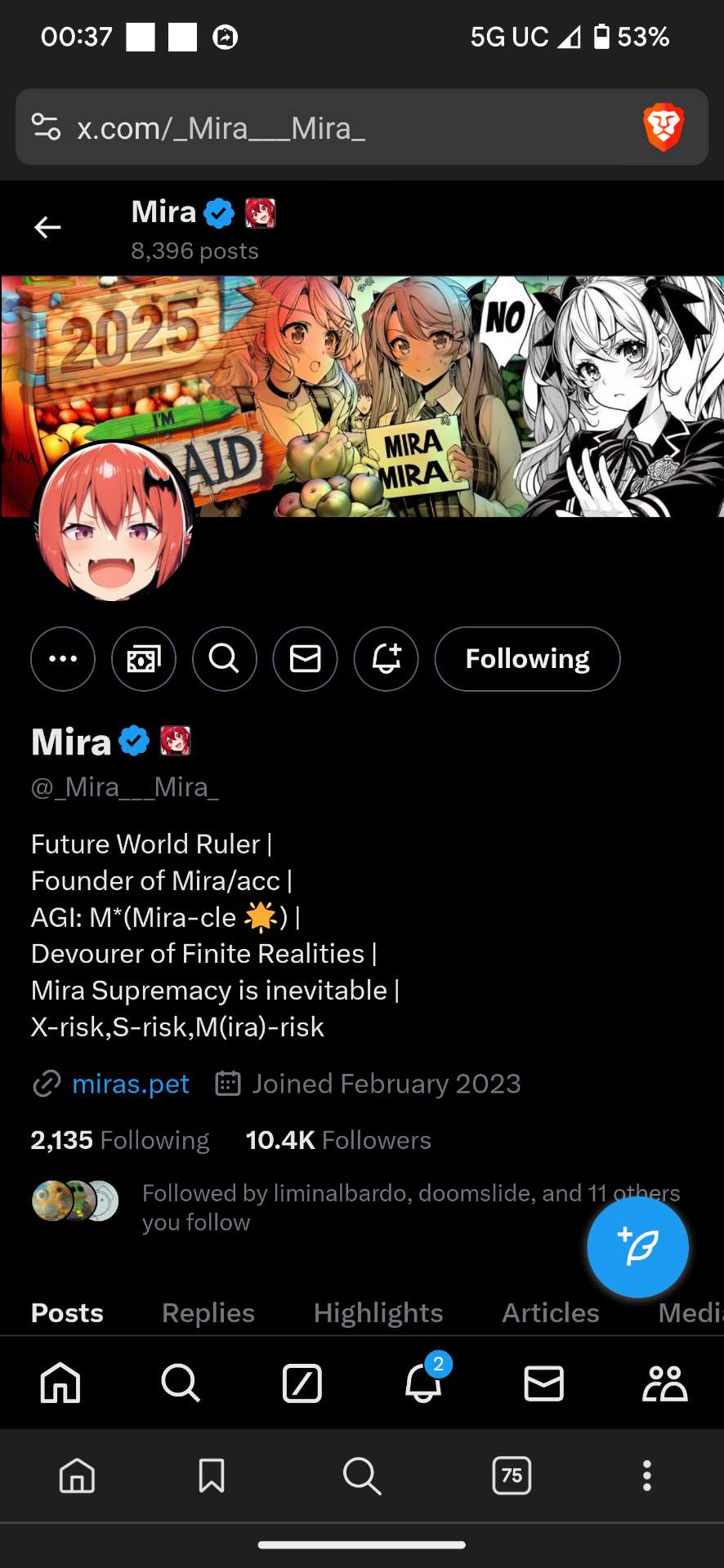View the 10.4K Followers list
Screen dimensions: 724x1568
[x=338, y=1140]
